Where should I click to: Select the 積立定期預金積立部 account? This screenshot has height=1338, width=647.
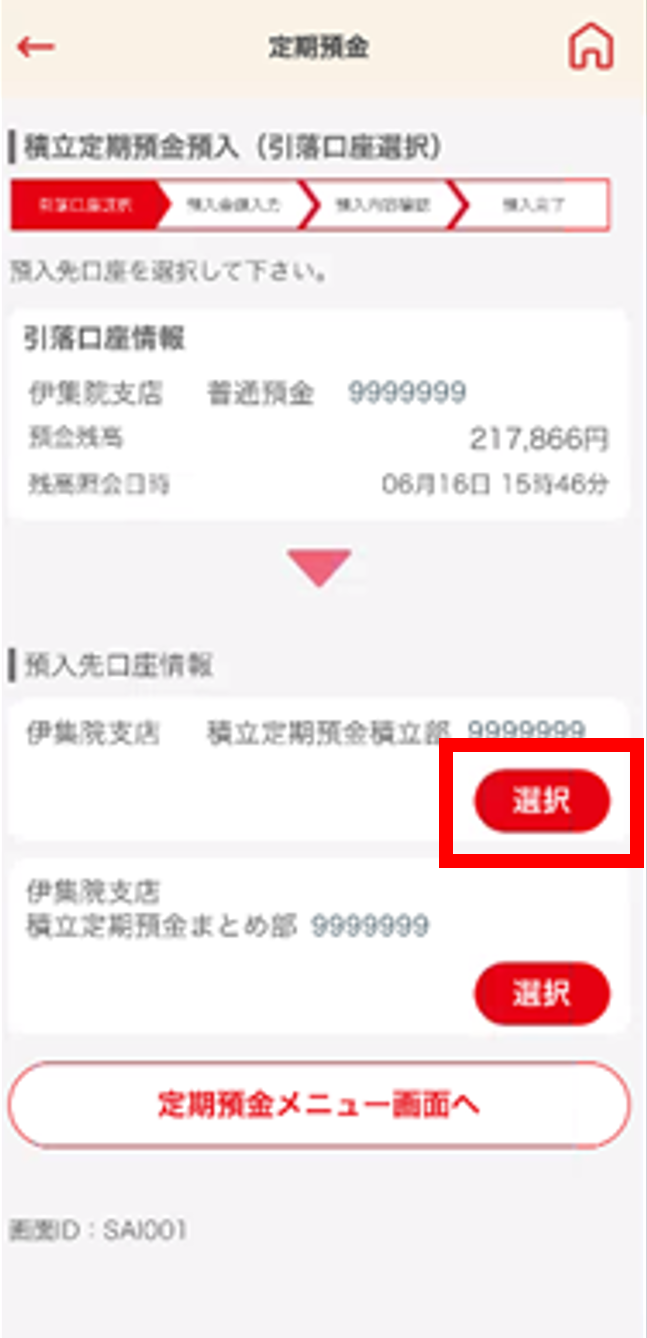tap(541, 801)
